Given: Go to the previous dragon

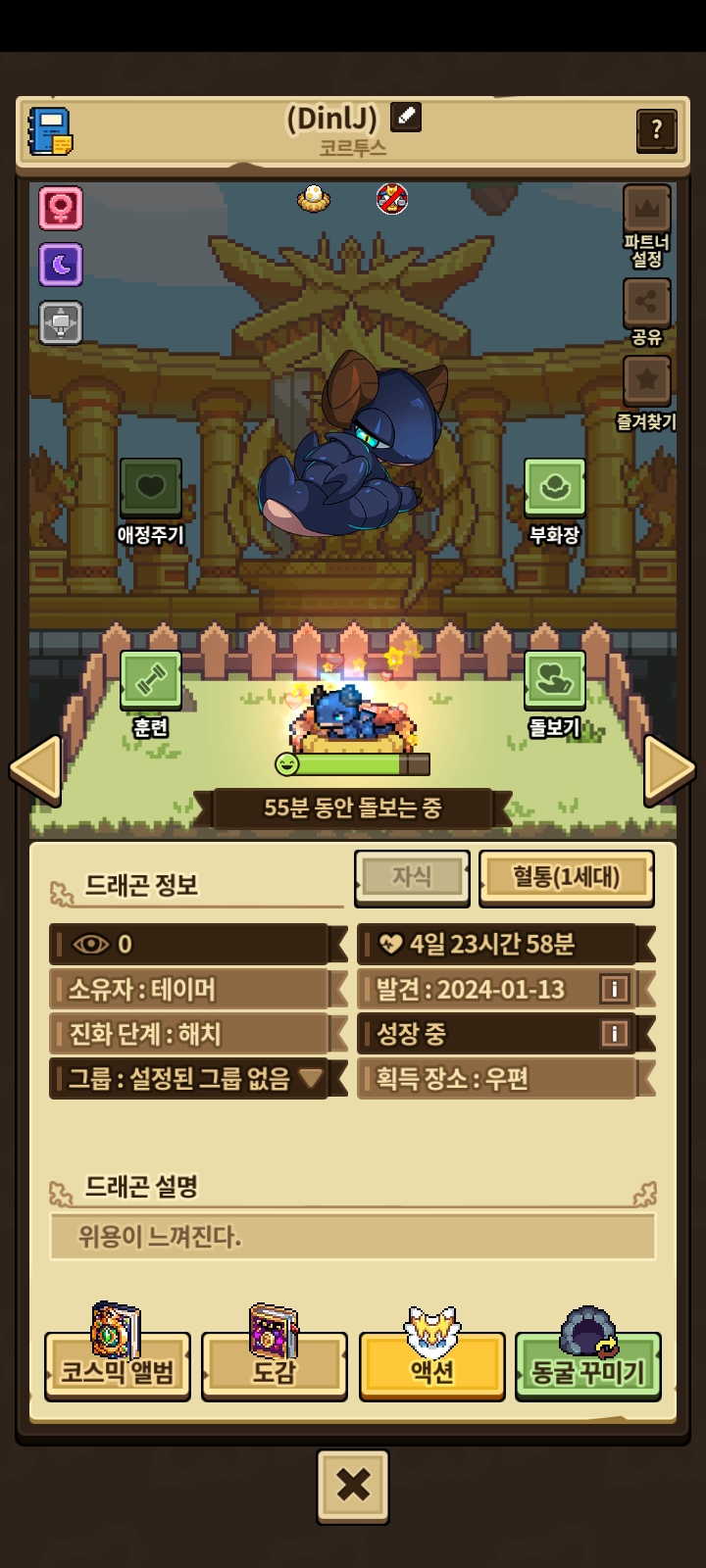Looking at the screenshot, I should pos(35,770).
